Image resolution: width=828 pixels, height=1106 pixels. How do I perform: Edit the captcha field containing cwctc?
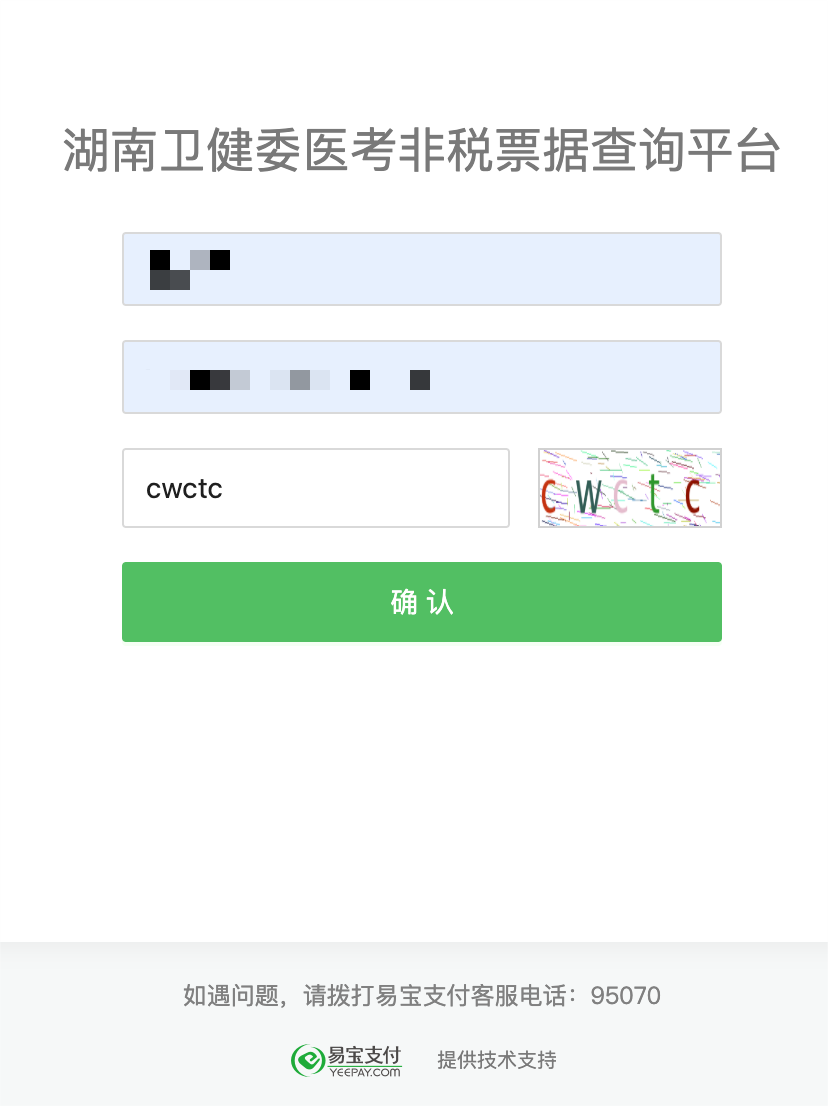(x=315, y=488)
